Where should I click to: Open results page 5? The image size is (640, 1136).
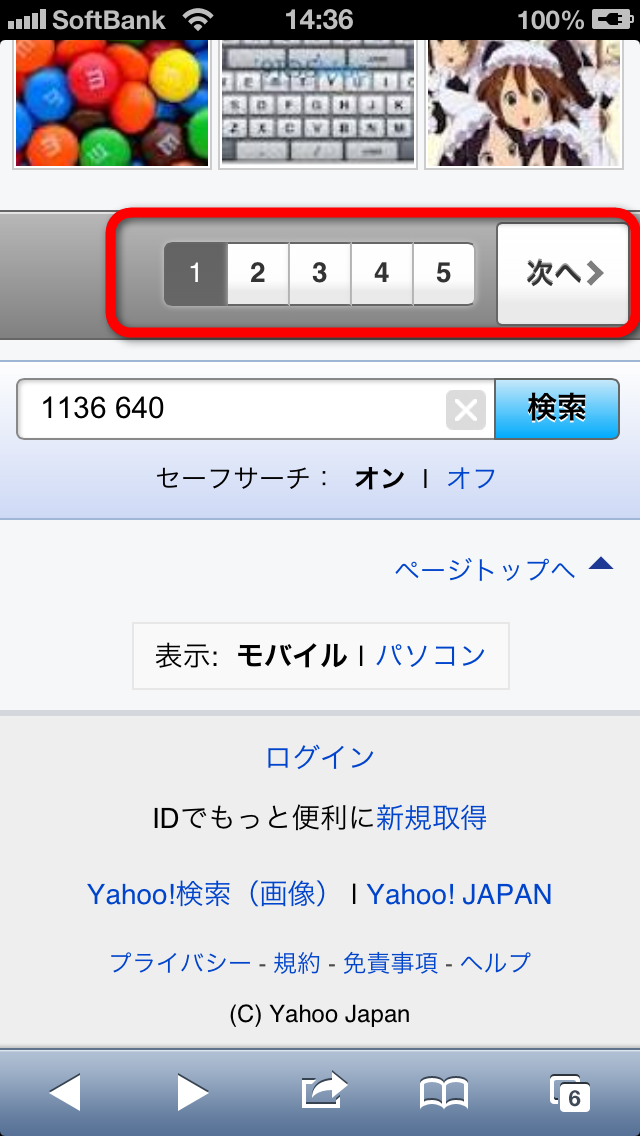[444, 274]
